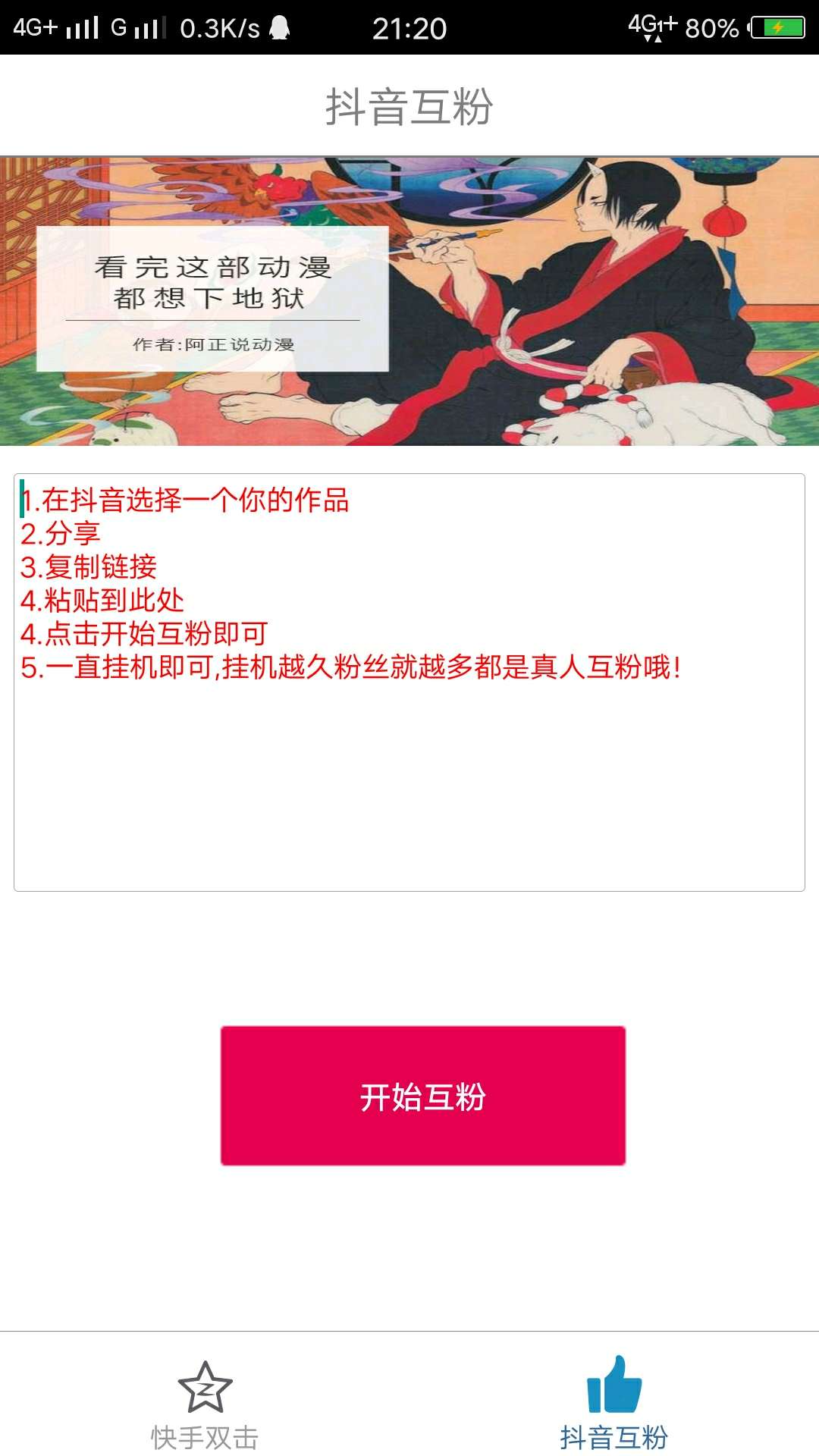Tap the blue thumbs-up 抖音互粉 icon
Viewport: 819px width, 1456px height.
click(x=614, y=1384)
